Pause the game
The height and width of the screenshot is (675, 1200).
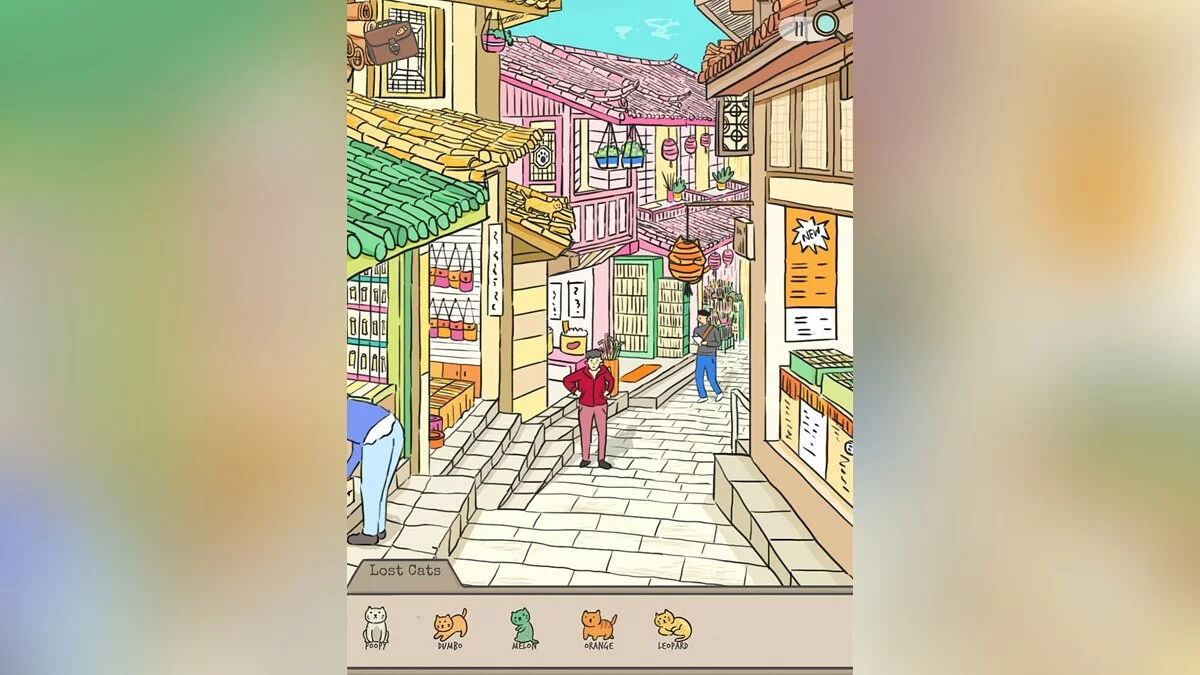coord(798,29)
